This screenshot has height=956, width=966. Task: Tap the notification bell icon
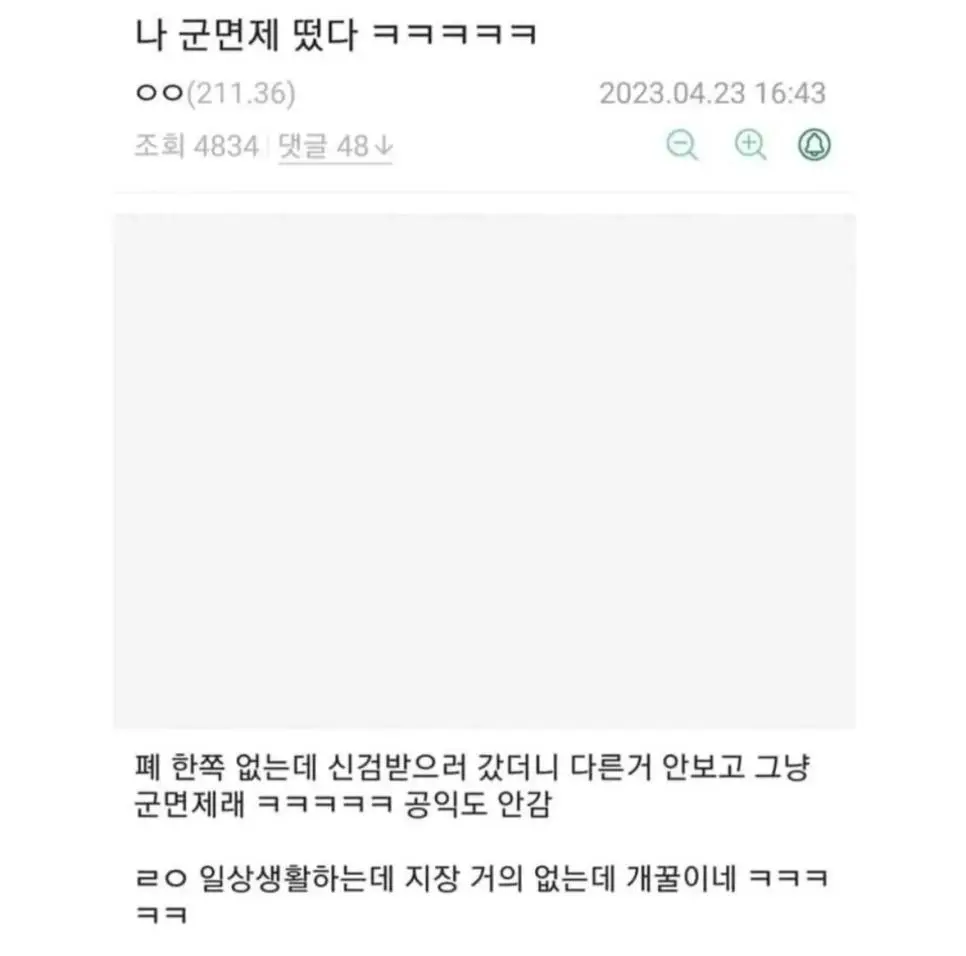coord(814,146)
